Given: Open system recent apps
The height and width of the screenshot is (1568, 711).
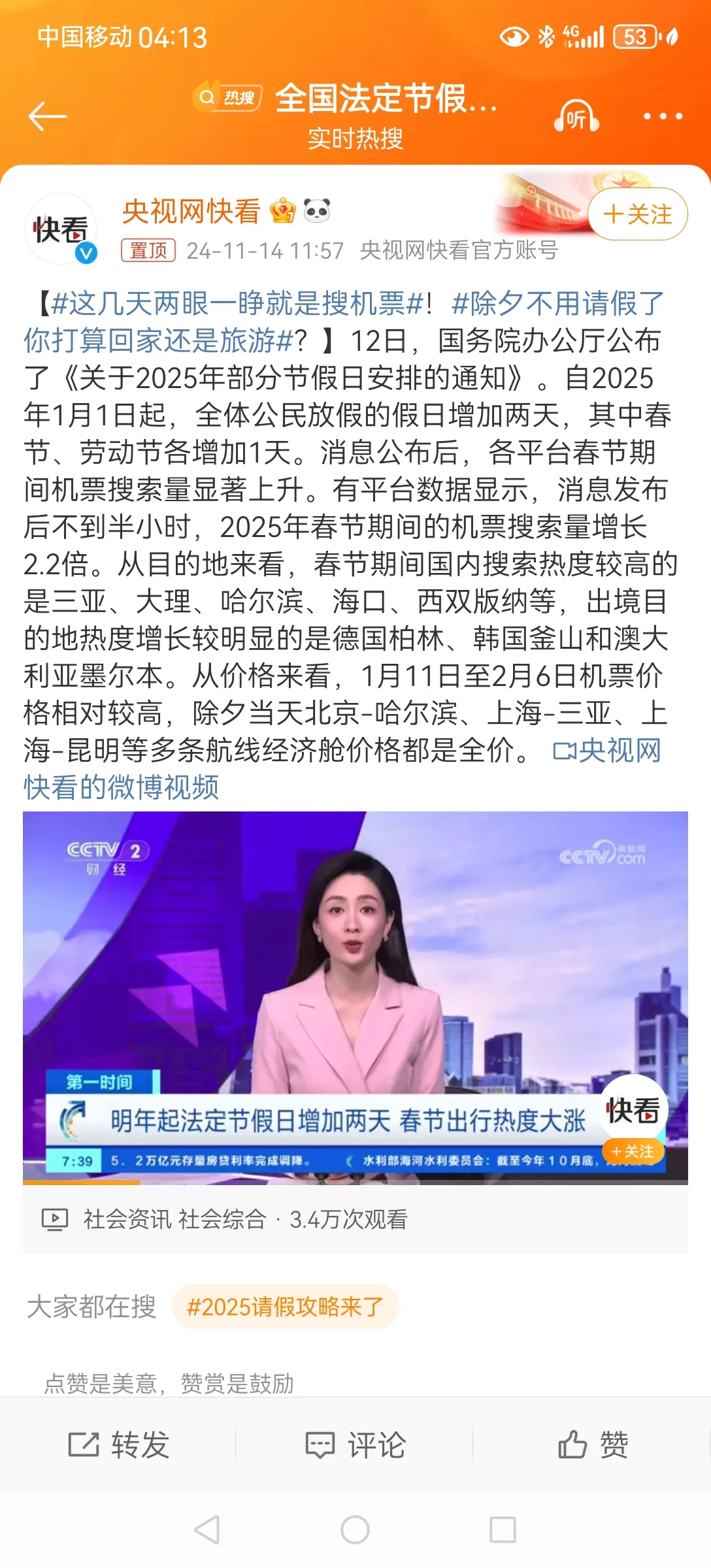Looking at the screenshot, I should pos(503,1529).
